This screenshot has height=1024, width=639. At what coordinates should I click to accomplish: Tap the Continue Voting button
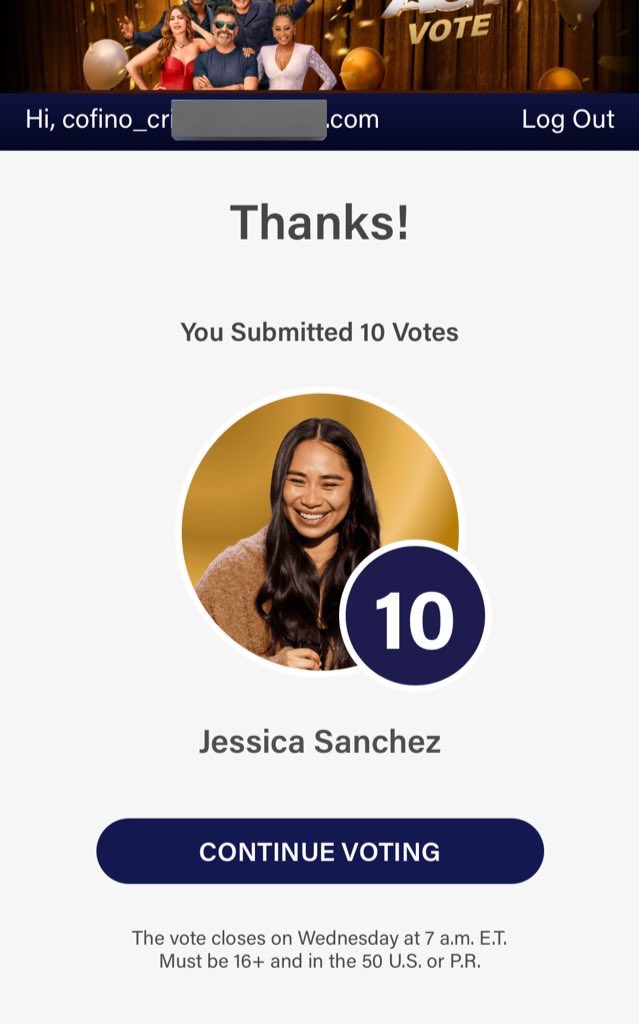click(x=319, y=851)
